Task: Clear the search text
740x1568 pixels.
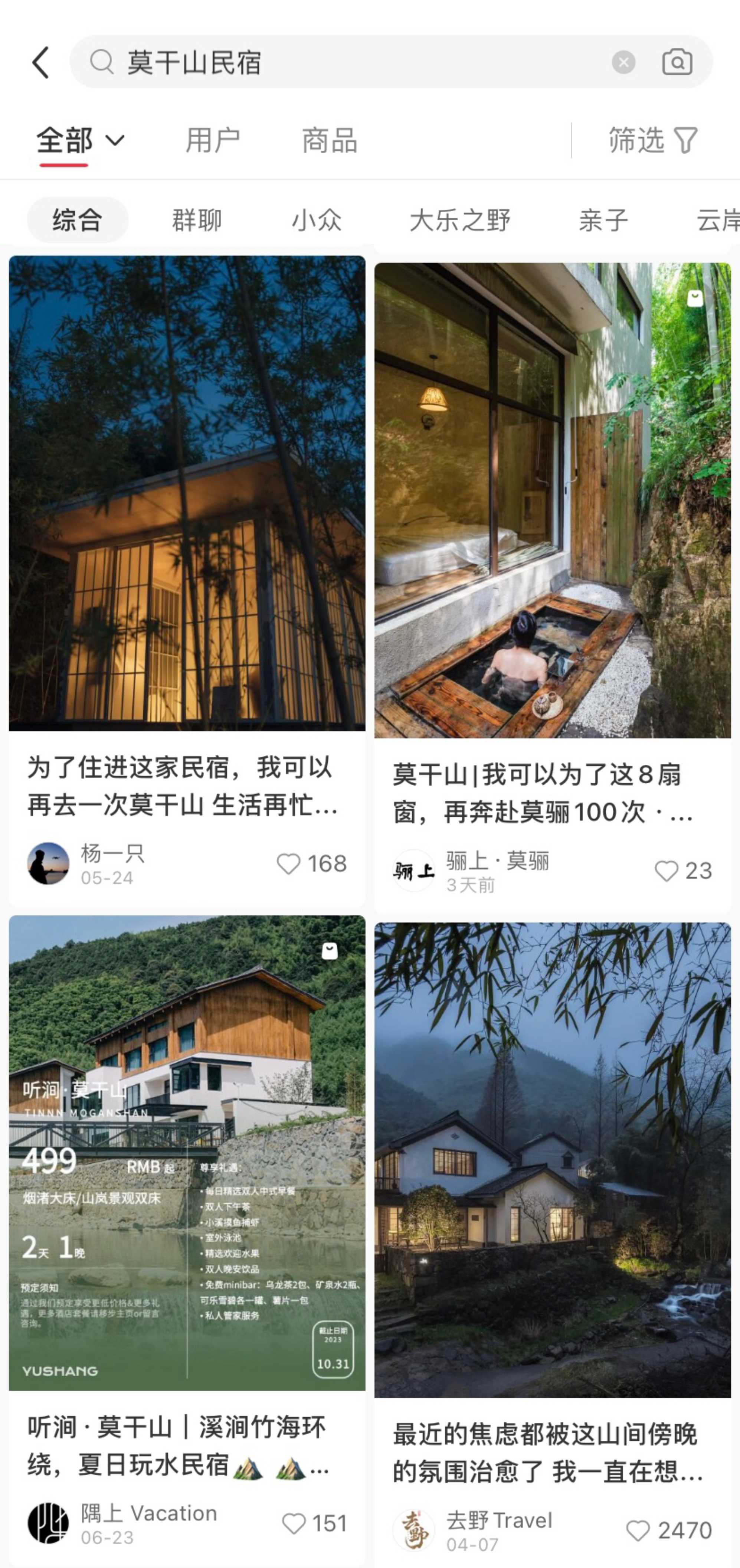Action: click(x=623, y=63)
